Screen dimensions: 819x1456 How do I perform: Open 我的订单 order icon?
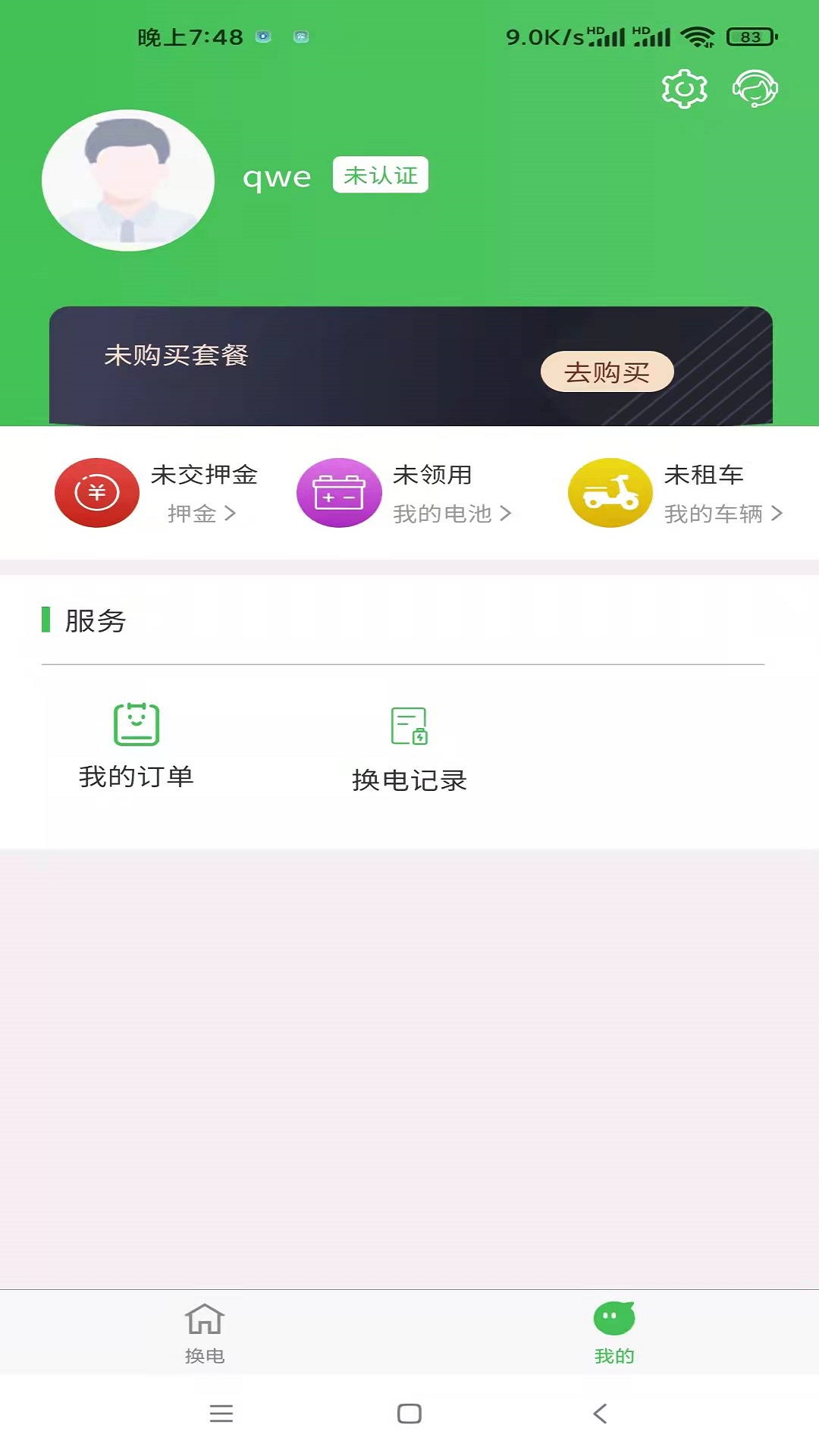coord(136,726)
